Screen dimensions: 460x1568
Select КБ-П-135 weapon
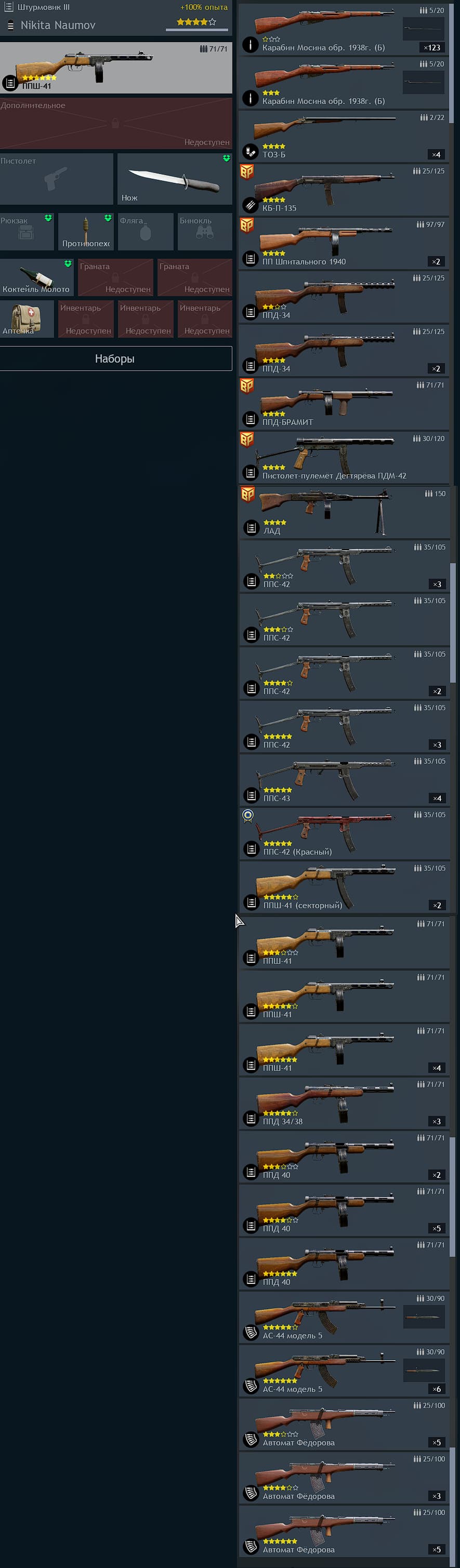pyautogui.click(x=344, y=189)
